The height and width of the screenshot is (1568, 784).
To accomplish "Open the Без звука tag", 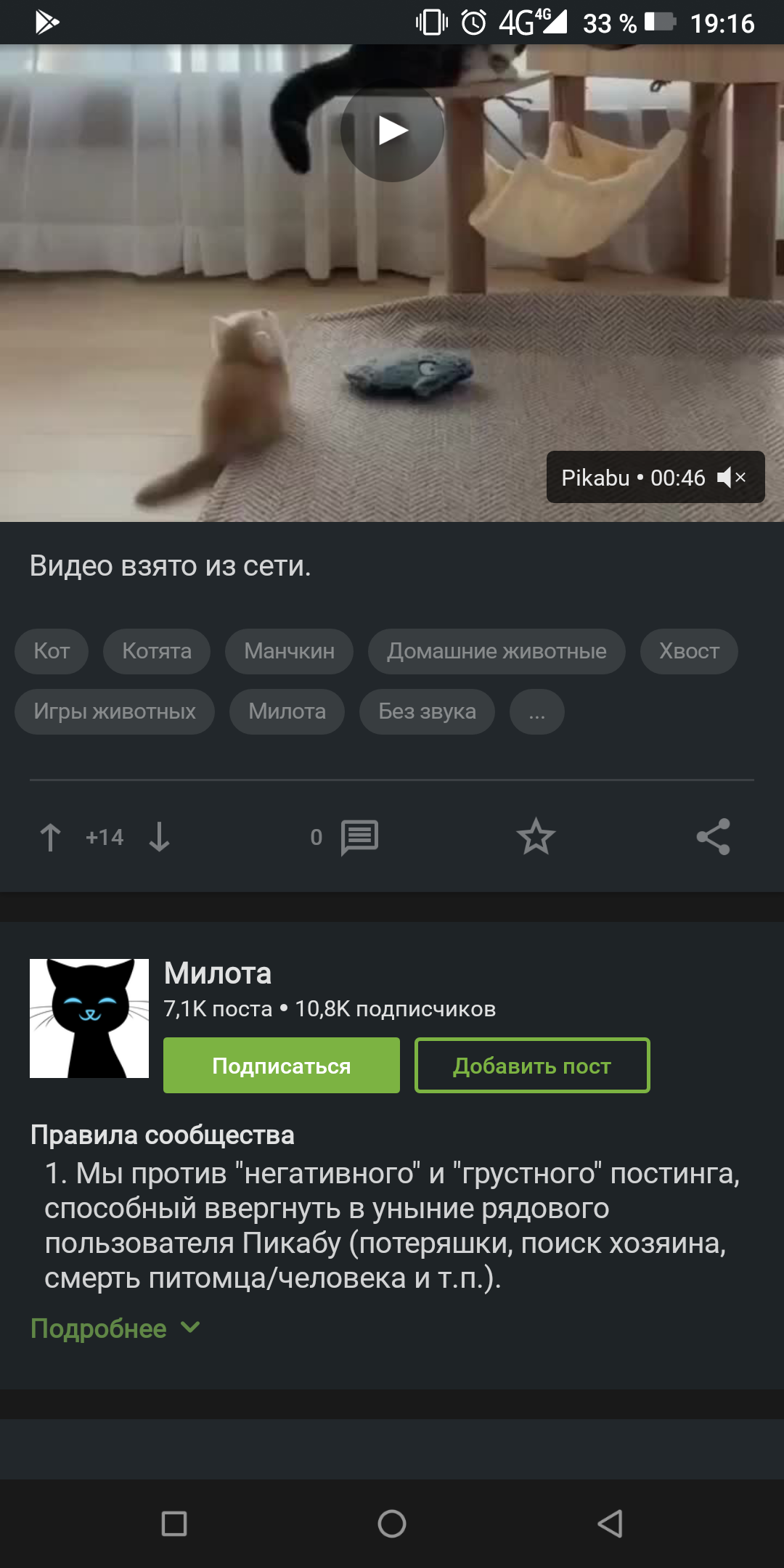I will (x=427, y=711).
